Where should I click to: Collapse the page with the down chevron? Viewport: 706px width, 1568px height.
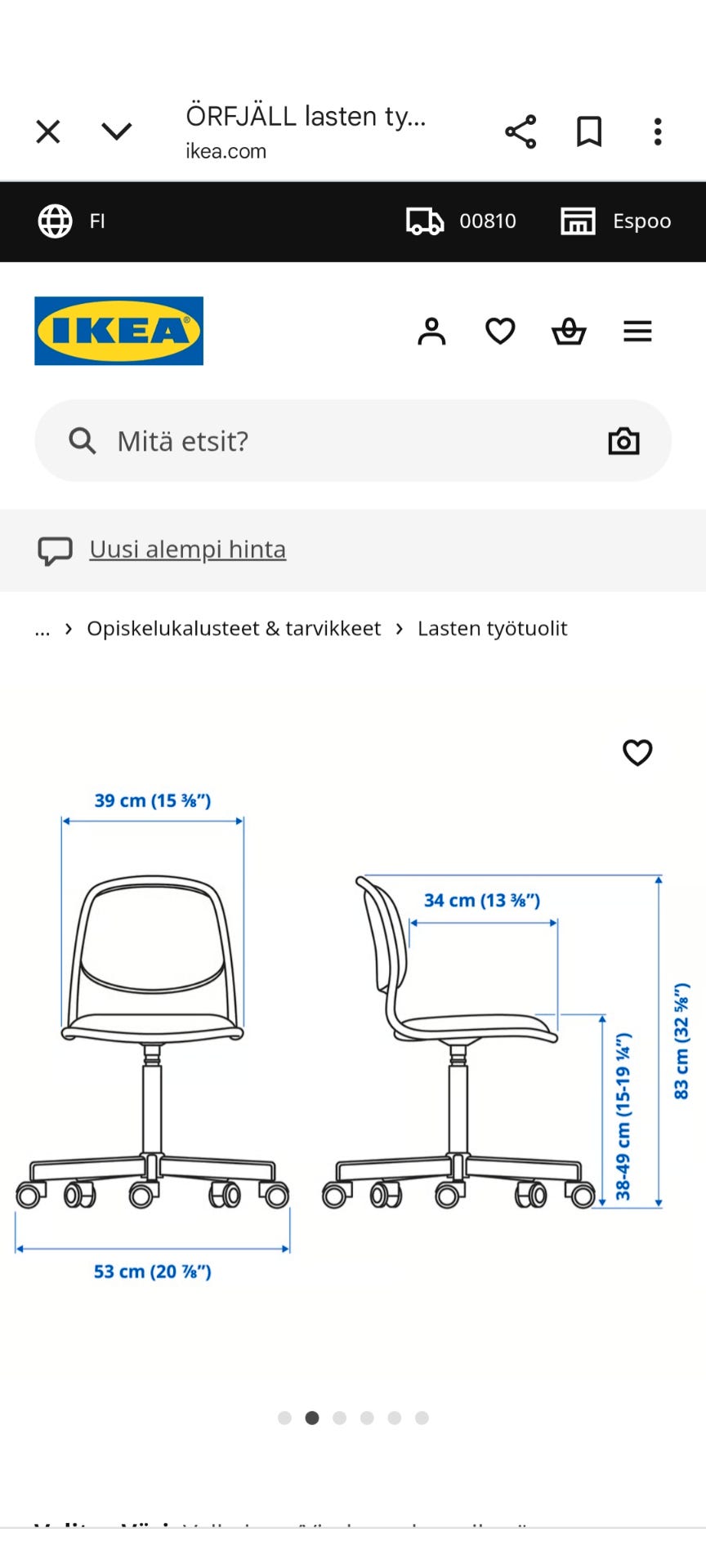click(117, 131)
